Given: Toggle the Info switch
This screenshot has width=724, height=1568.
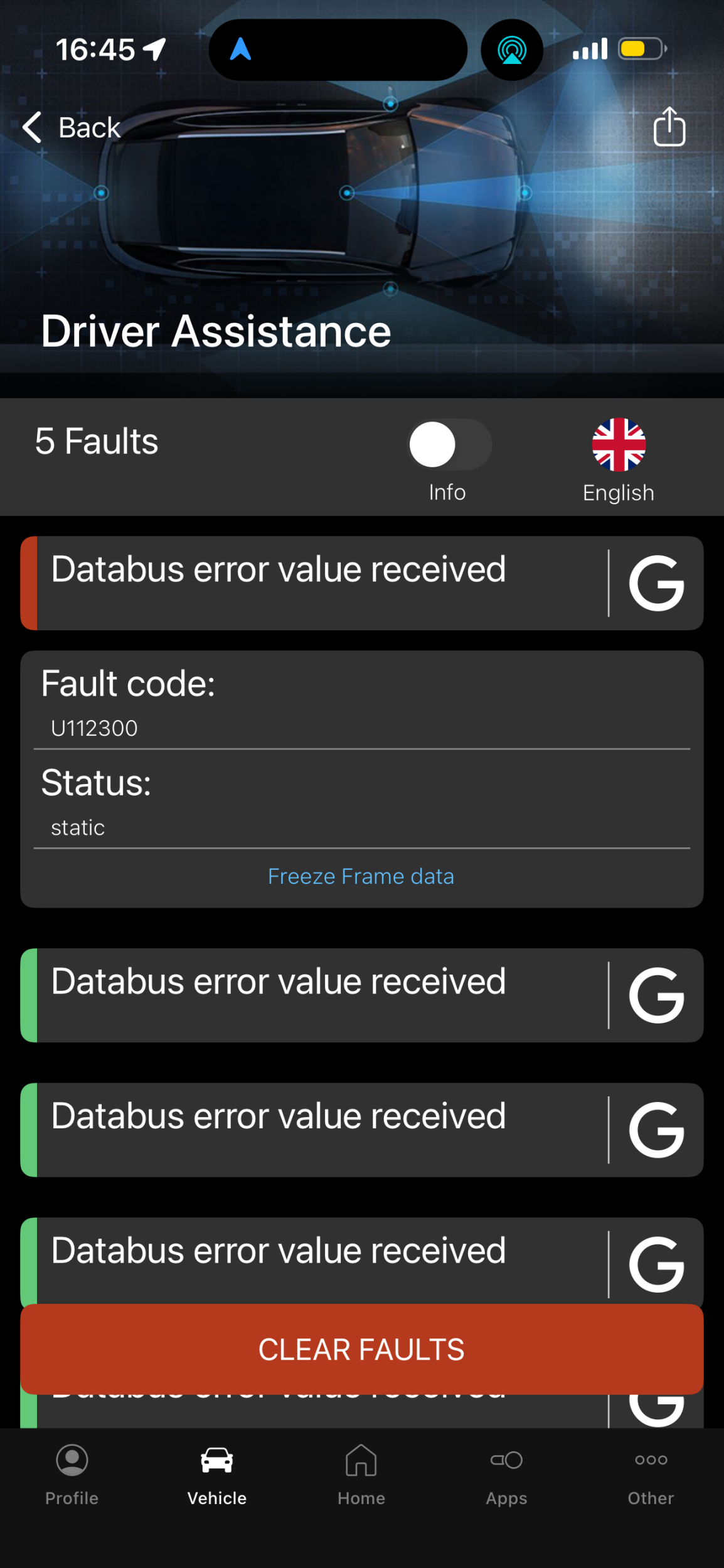Looking at the screenshot, I should click(x=449, y=445).
